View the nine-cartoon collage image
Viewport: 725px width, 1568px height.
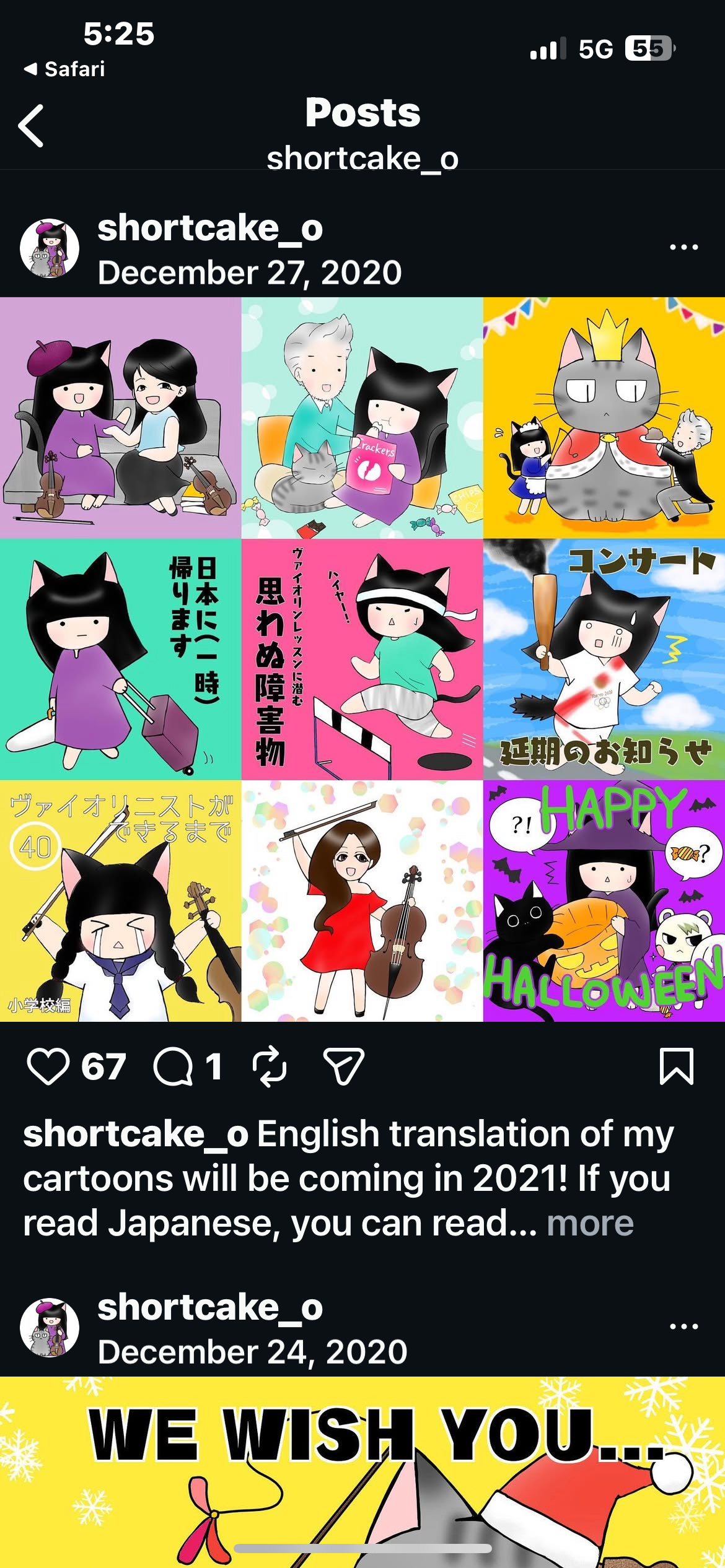[362, 660]
